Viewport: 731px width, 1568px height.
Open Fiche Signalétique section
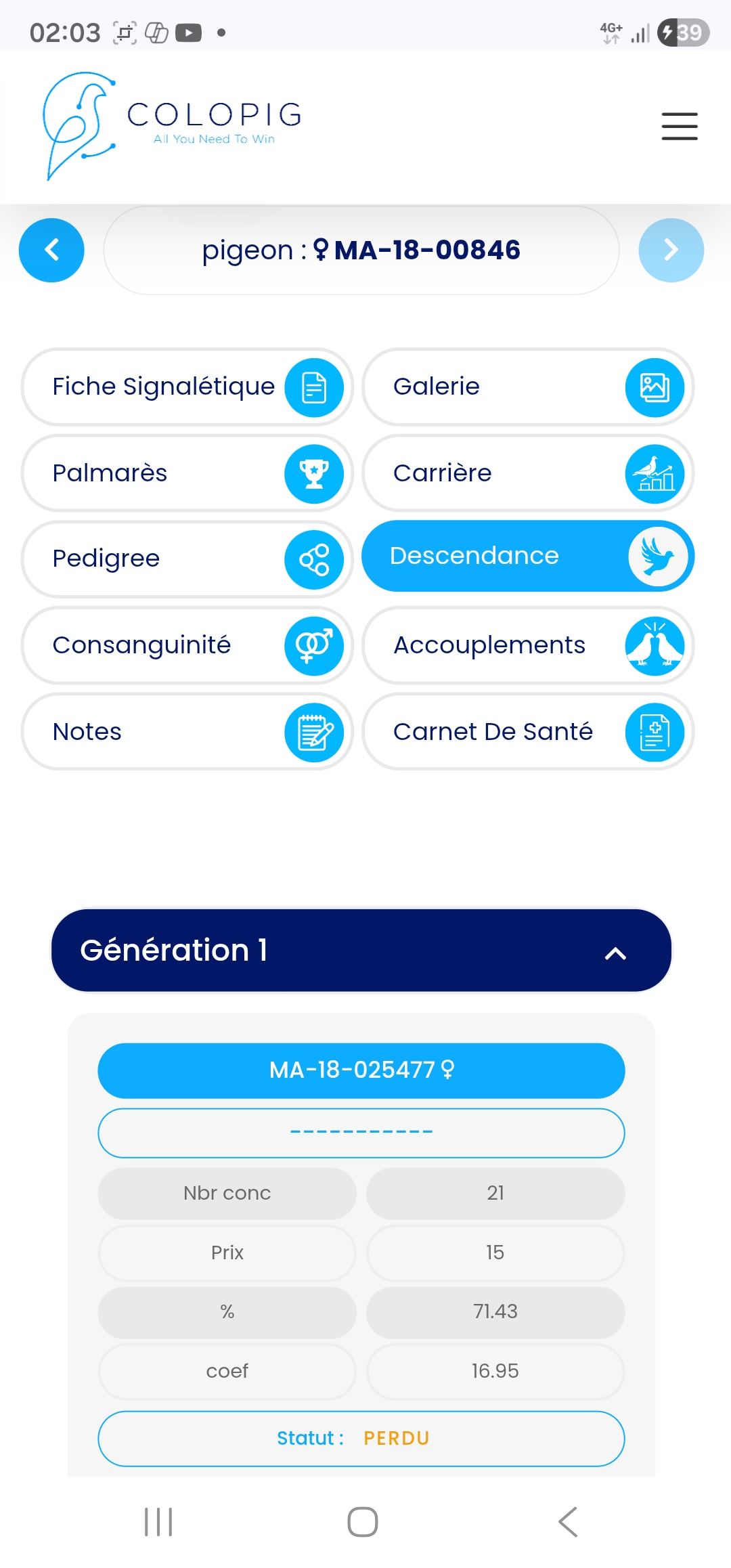(x=187, y=387)
